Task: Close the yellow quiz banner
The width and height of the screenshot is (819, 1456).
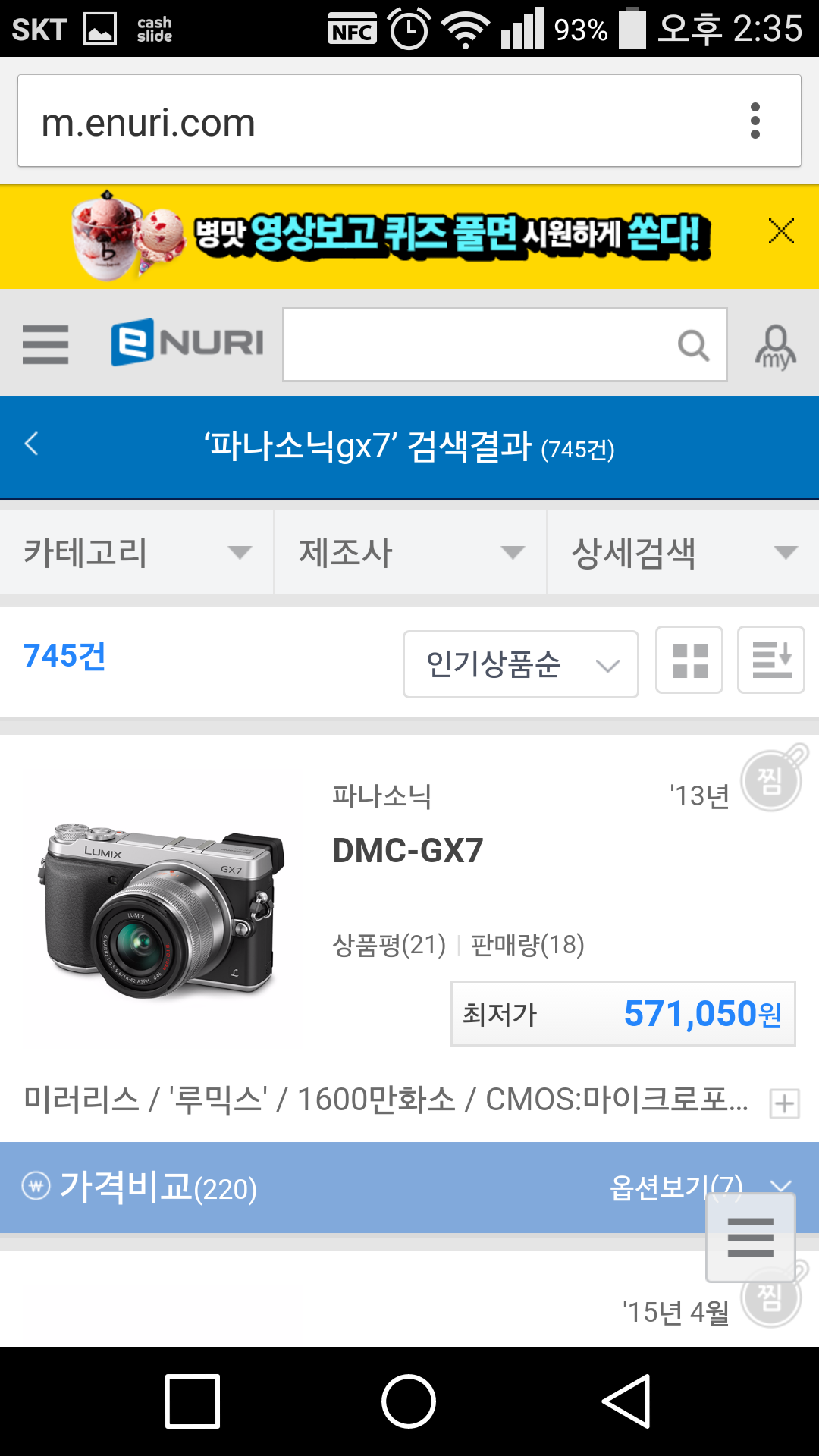Action: pyautogui.click(x=780, y=231)
